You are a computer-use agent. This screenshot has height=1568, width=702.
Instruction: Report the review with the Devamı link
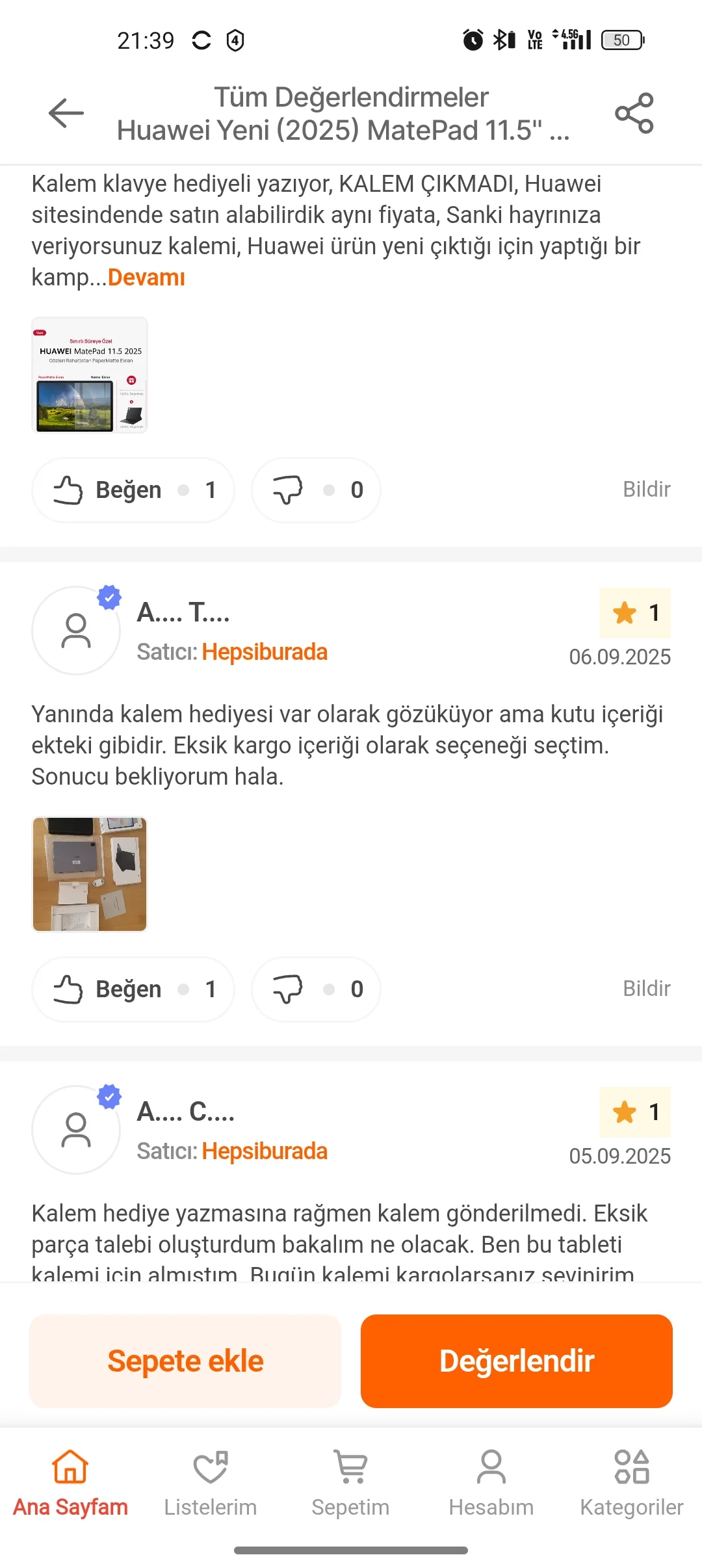pos(646,490)
